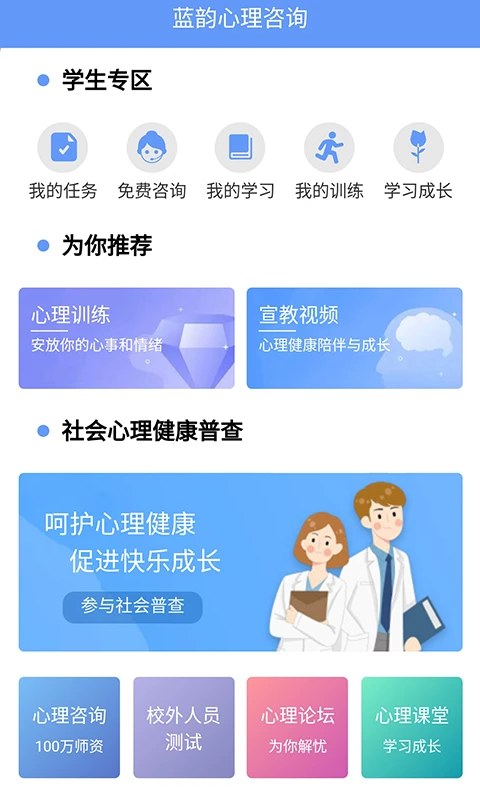480x800 pixels.
Task: Tap the 参与社会普查 button
Action: pyautogui.click(x=133, y=607)
